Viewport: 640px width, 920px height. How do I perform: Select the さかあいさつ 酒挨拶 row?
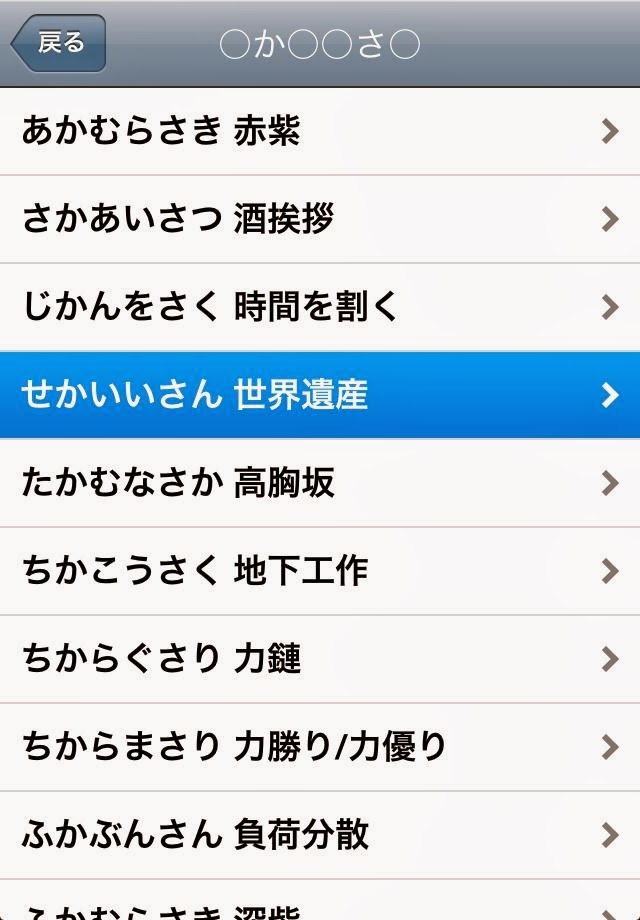(320, 219)
